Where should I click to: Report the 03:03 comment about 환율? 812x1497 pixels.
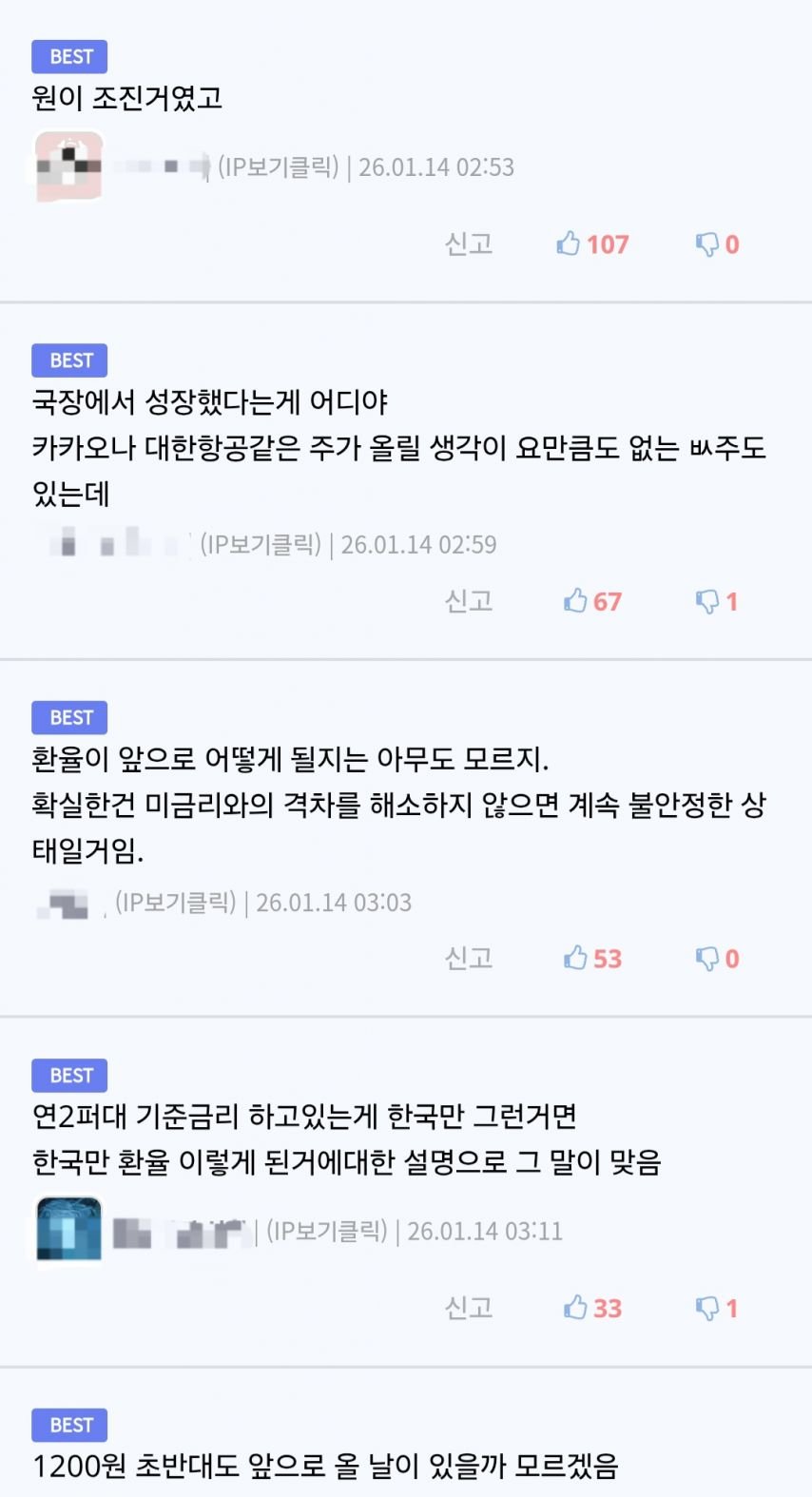coord(469,959)
